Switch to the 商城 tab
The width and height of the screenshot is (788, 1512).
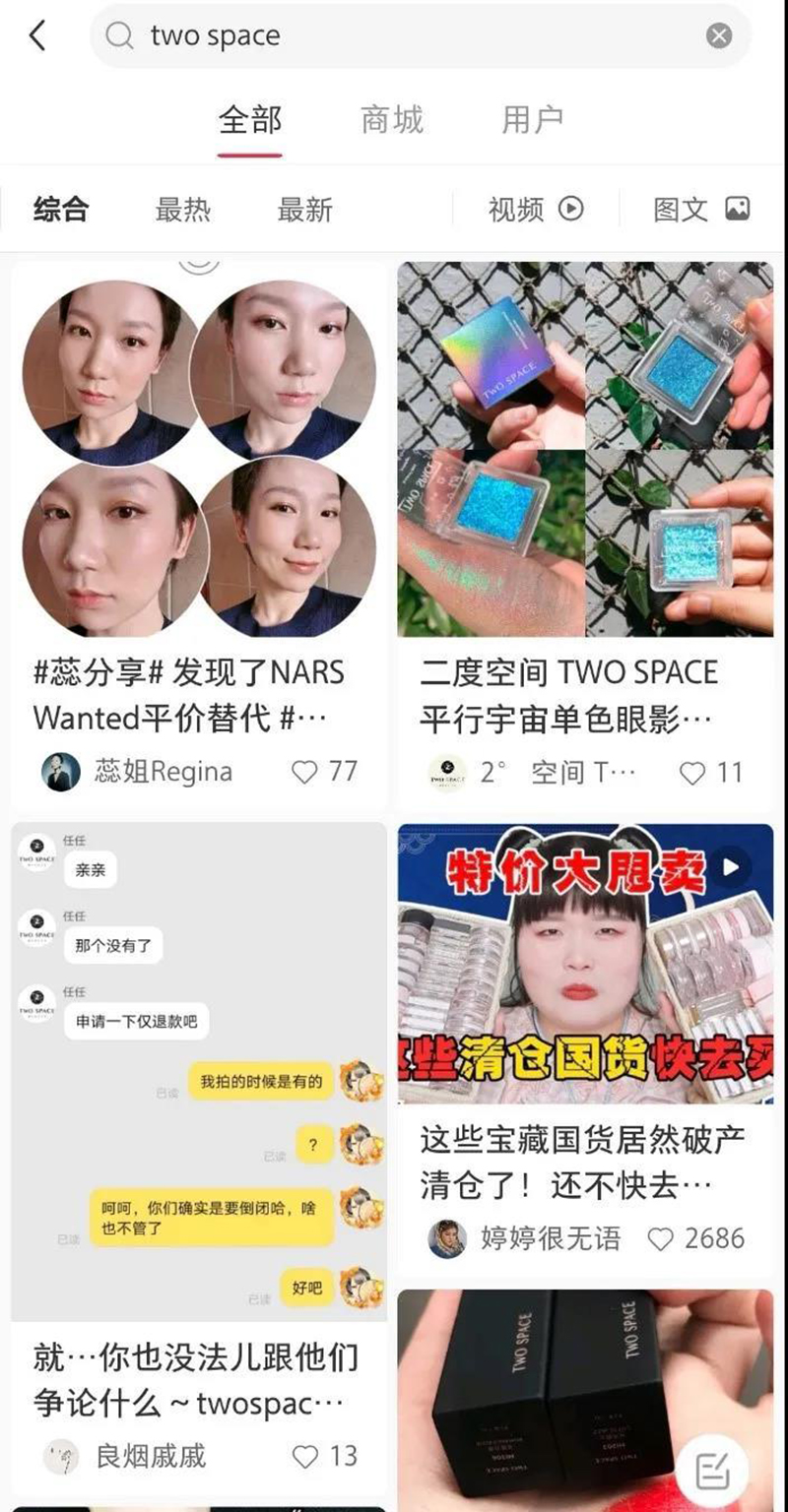(x=392, y=120)
